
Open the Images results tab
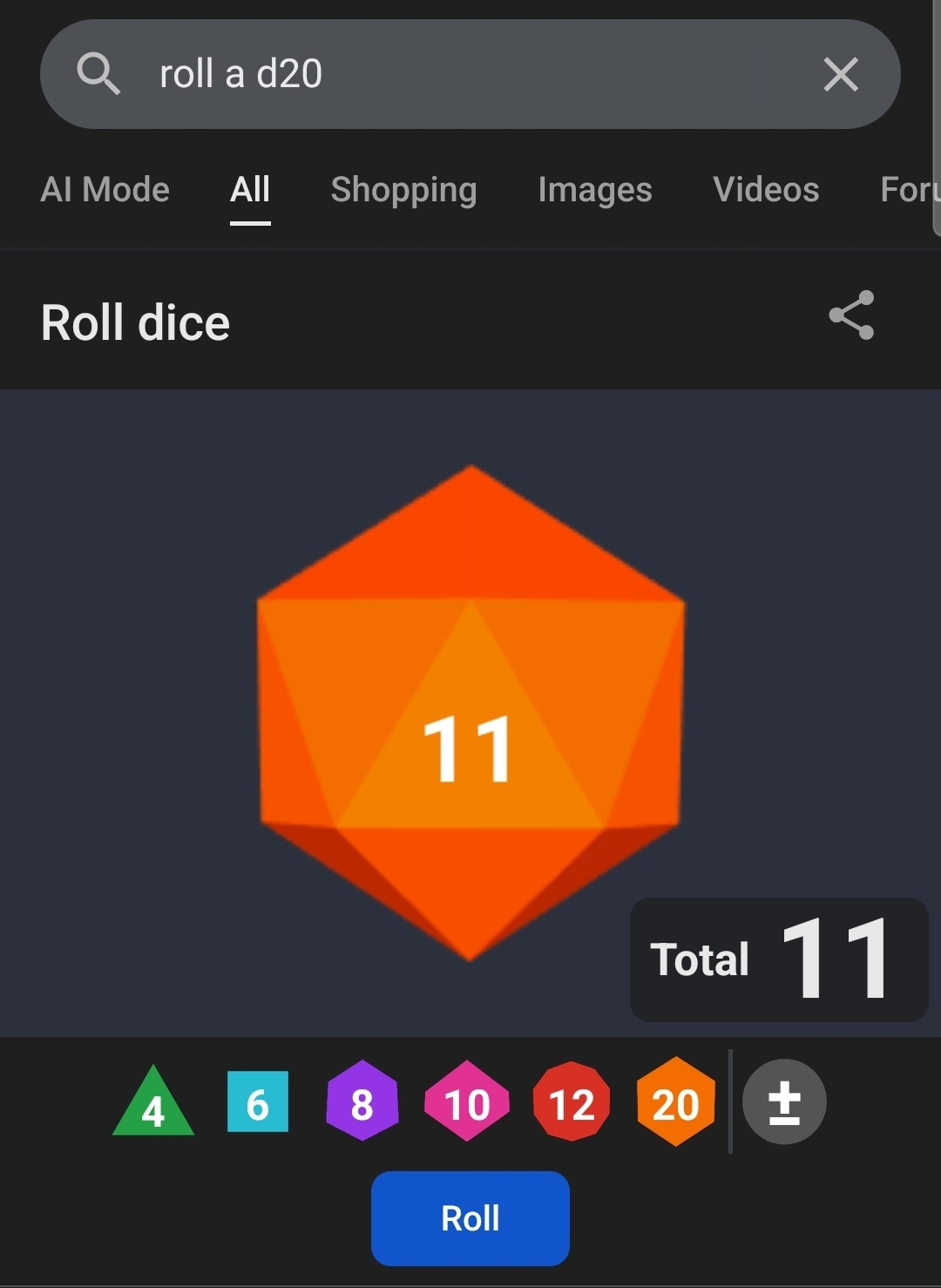pyautogui.click(x=595, y=190)
